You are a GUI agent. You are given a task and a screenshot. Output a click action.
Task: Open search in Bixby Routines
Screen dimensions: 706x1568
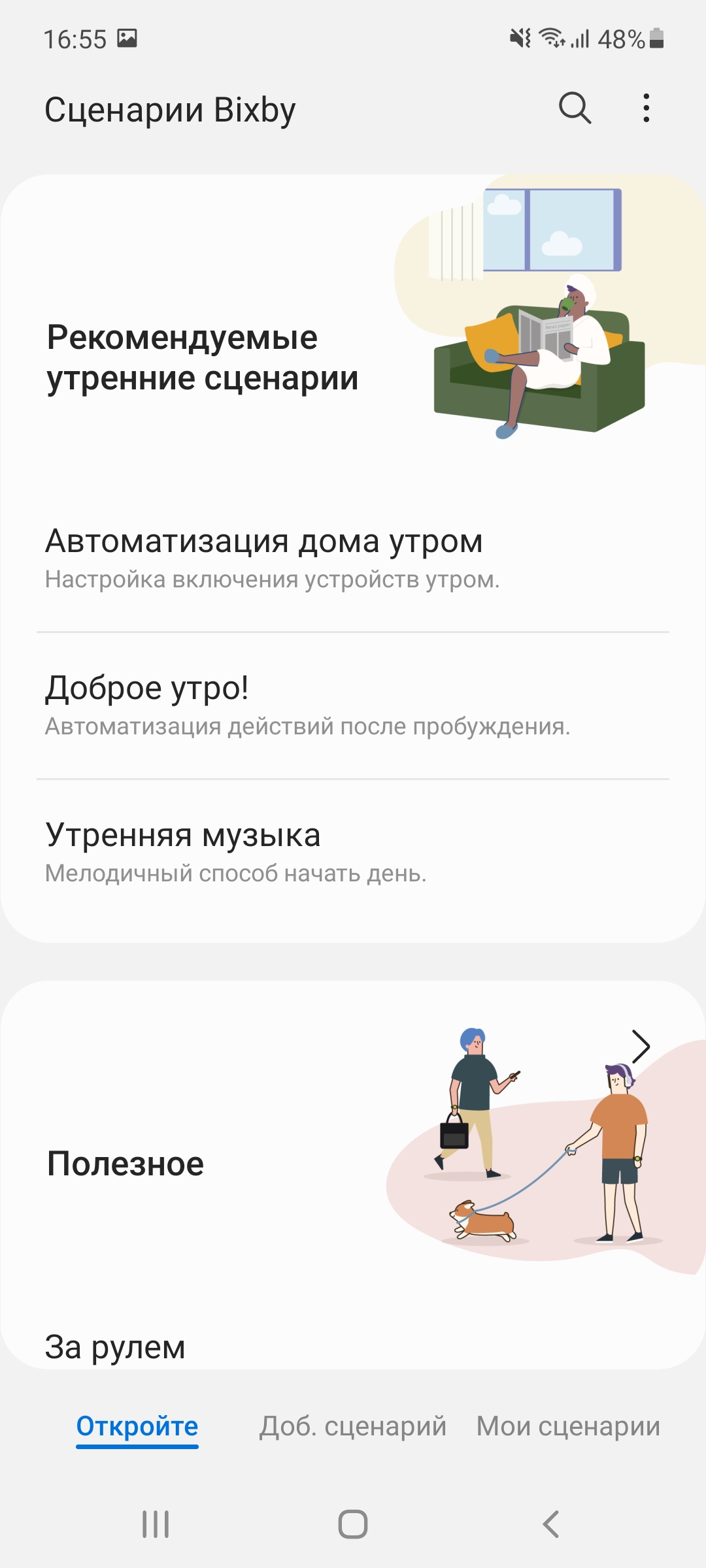coord(575,108)
